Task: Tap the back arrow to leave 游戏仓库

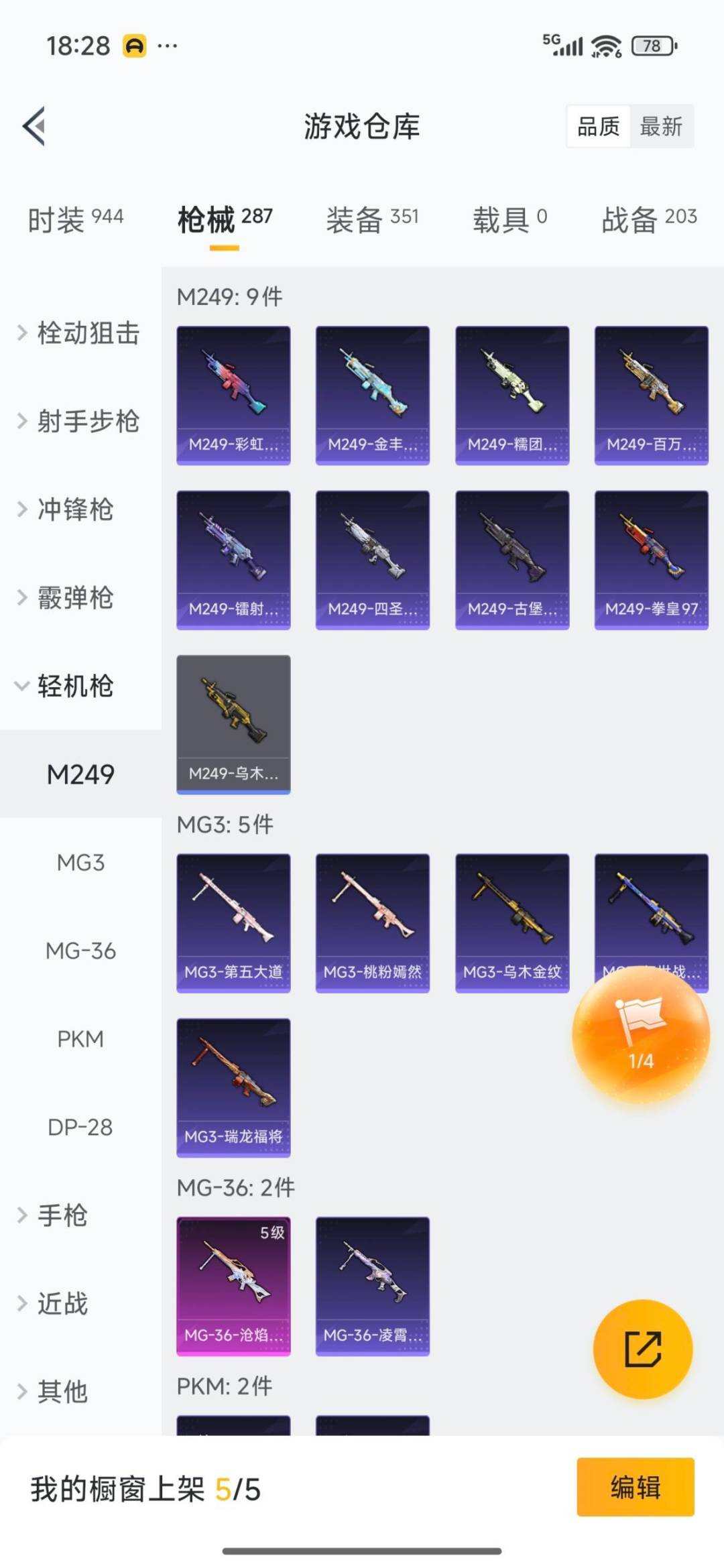Action: tap(35, 127)
